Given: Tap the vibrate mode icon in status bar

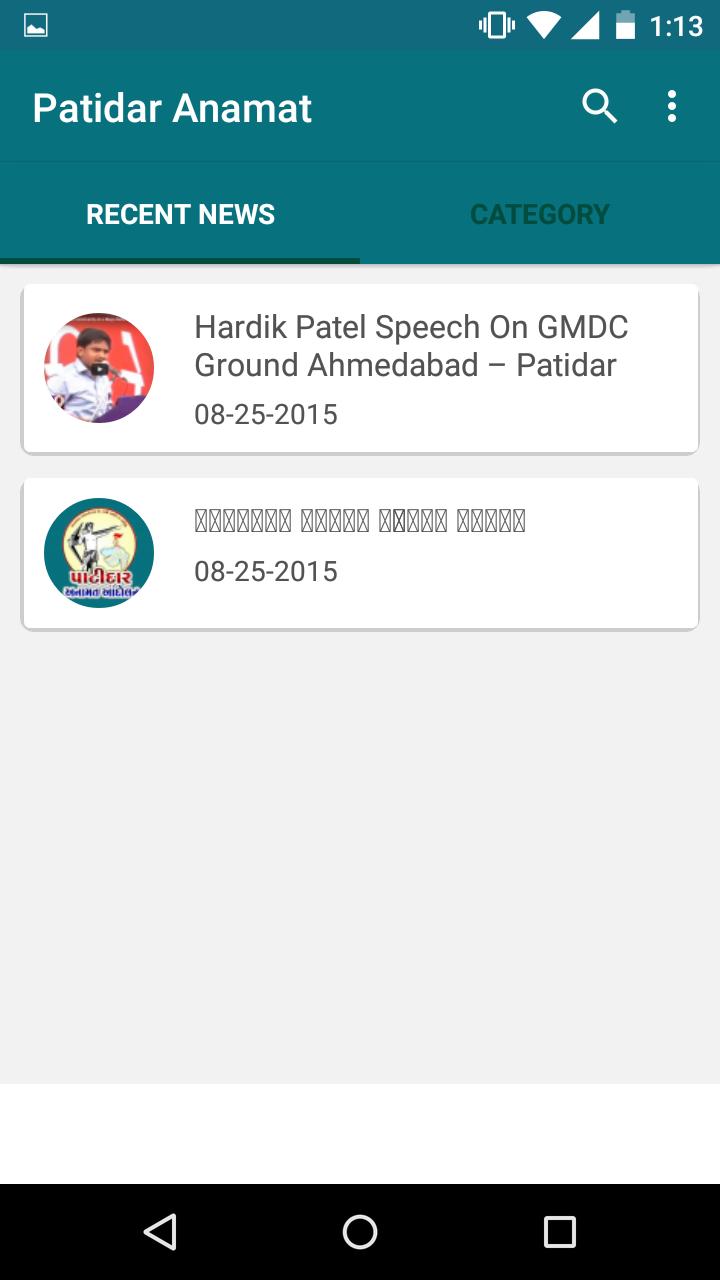Looking at the screenshot, I should 493,25.
